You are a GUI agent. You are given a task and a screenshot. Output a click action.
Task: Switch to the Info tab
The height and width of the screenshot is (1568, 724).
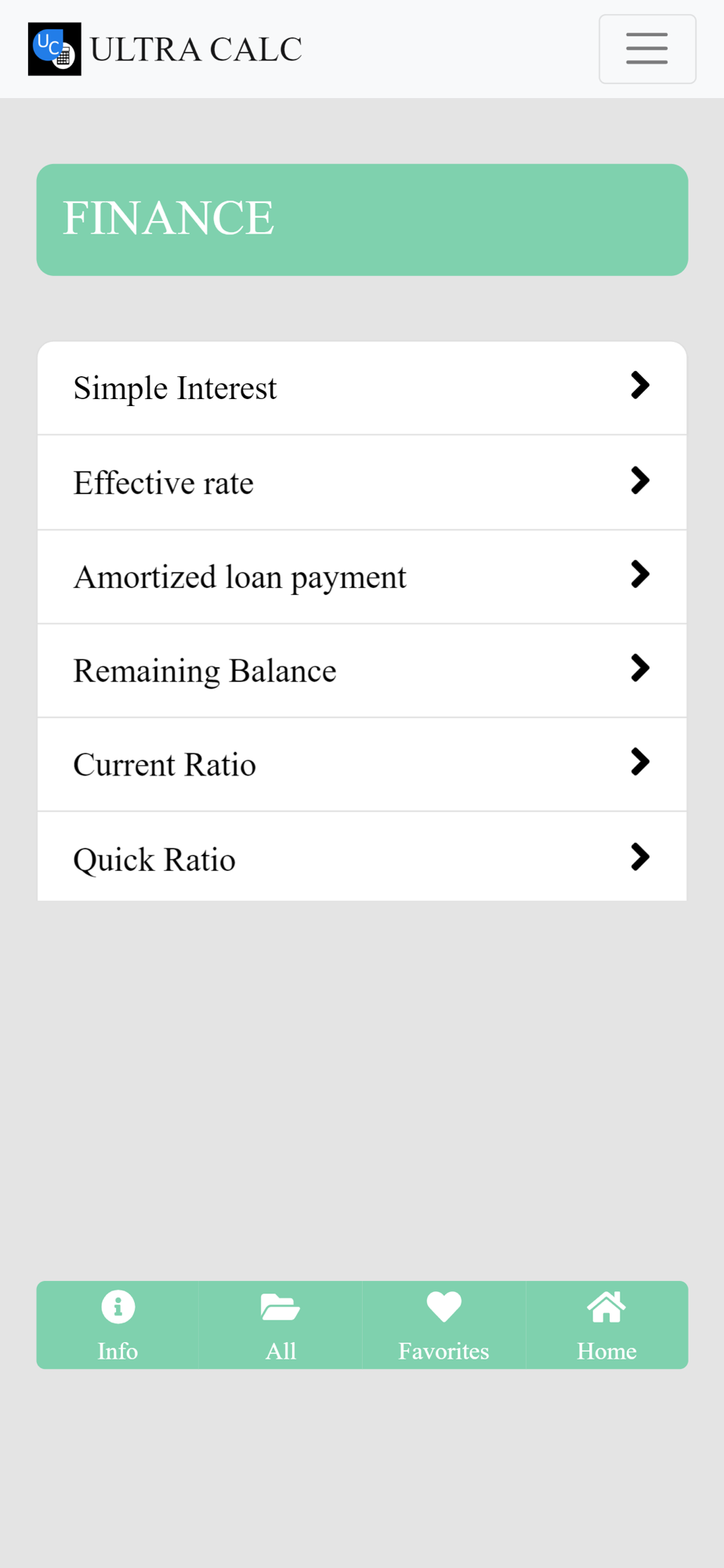pos(118,1325)
